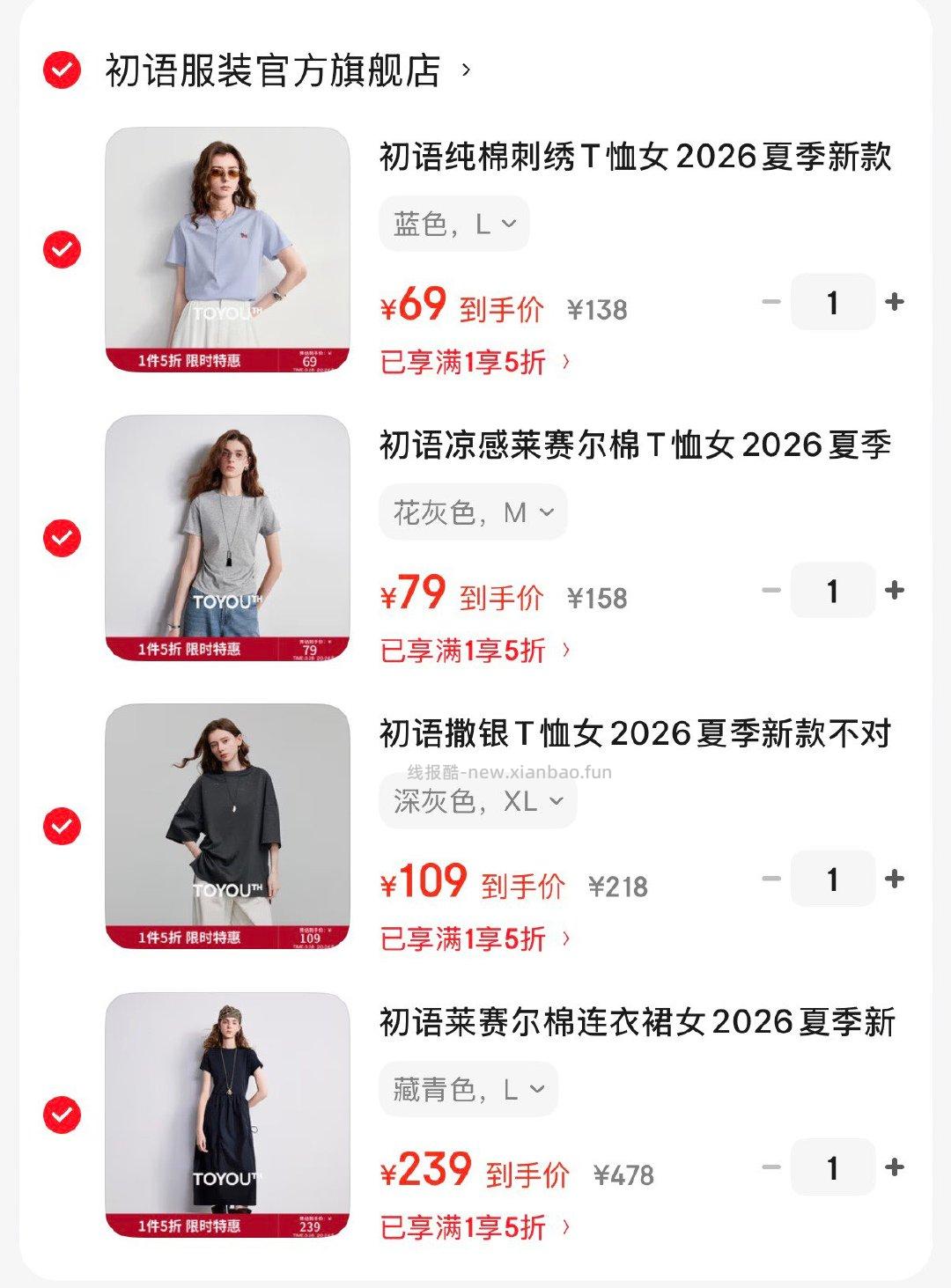Open the 藏青色, L variant selector
951x1288 pixels.
(467, 1089)
